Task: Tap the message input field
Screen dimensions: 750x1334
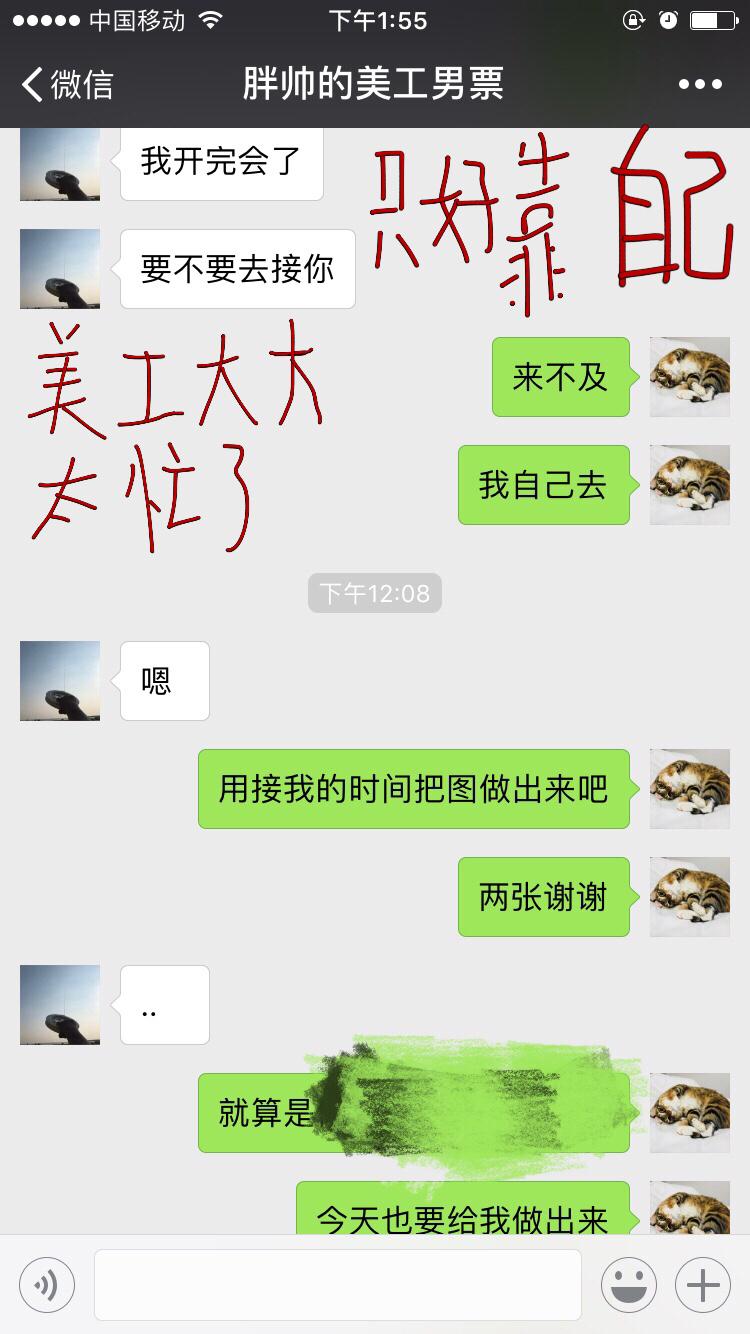Action: (337, 1284)
